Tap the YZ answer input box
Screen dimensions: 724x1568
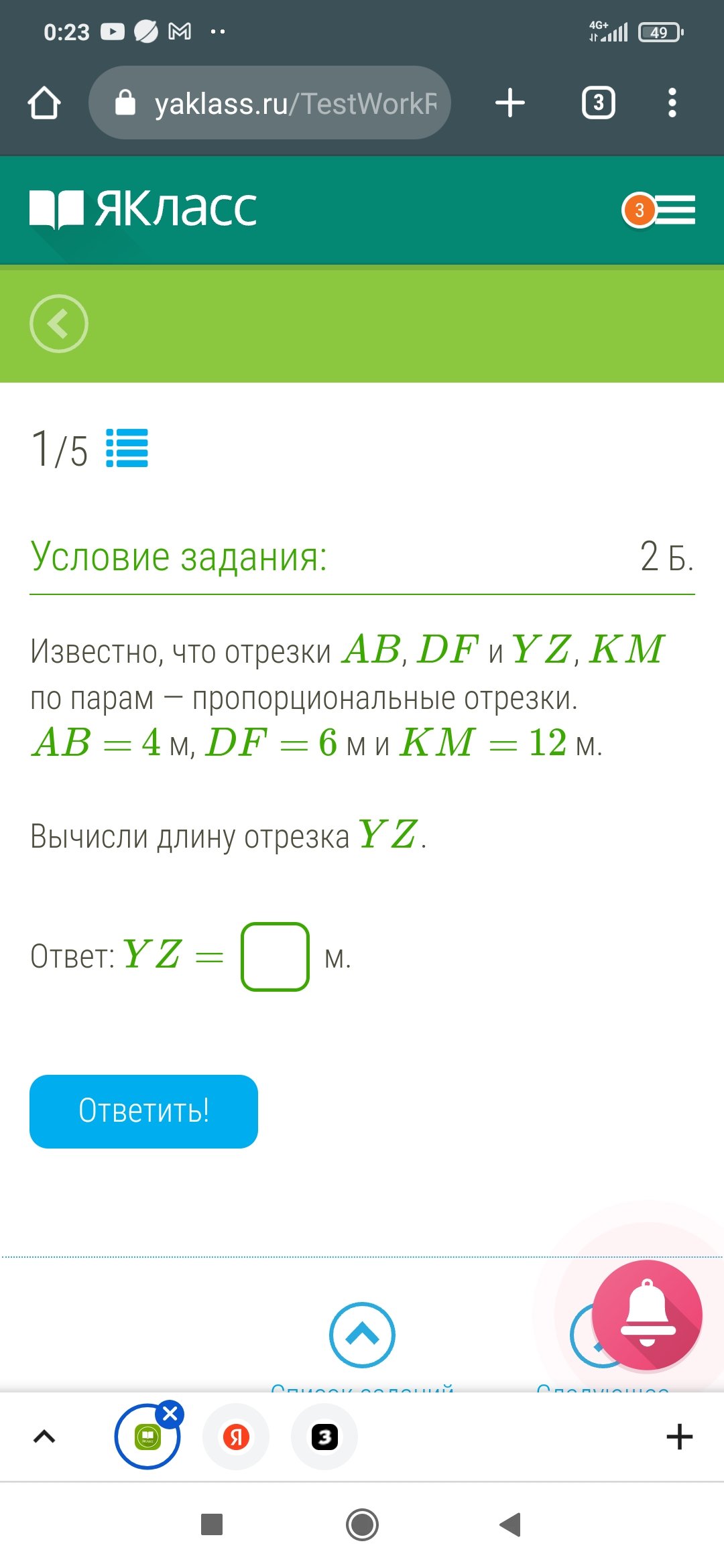275,957
